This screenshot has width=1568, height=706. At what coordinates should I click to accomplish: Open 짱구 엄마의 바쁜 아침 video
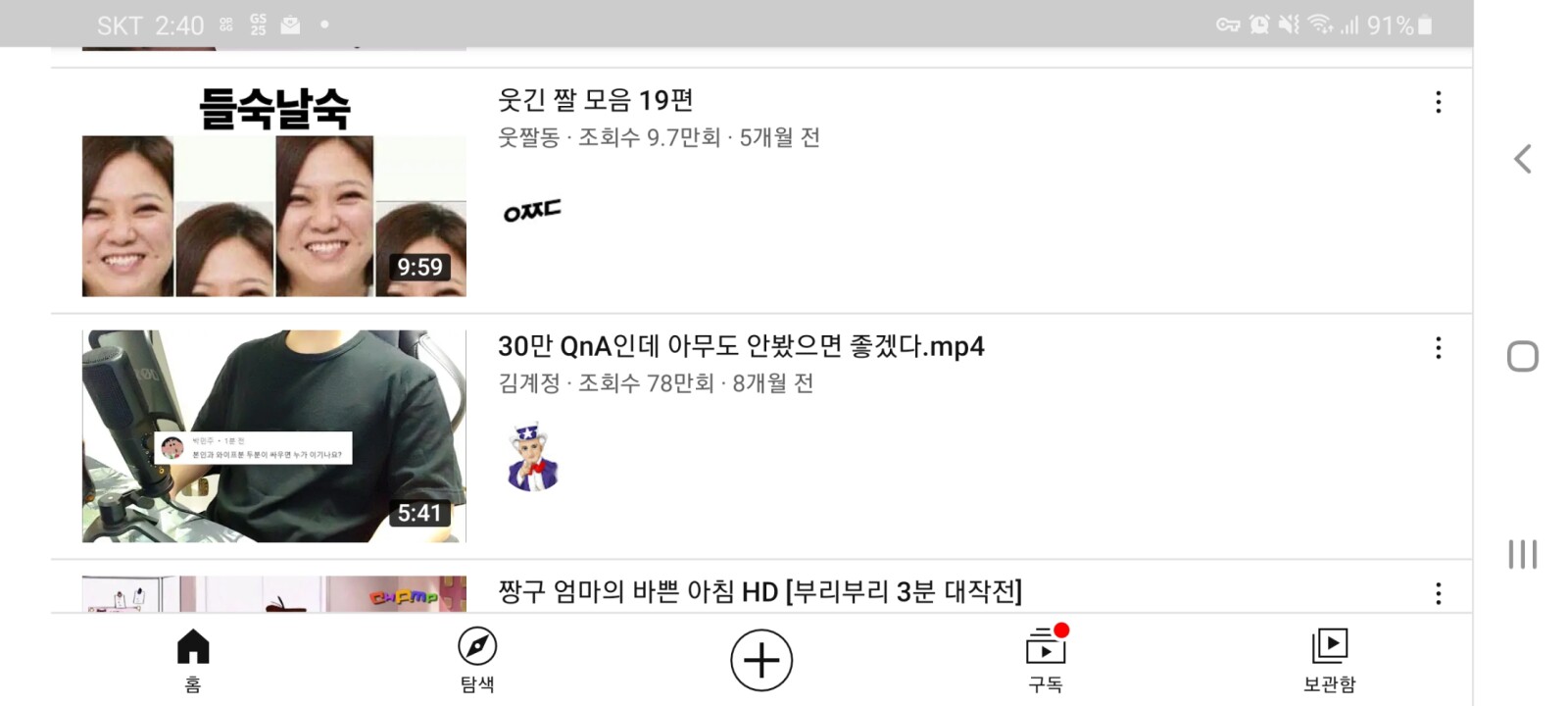click(x=759, y=591)
